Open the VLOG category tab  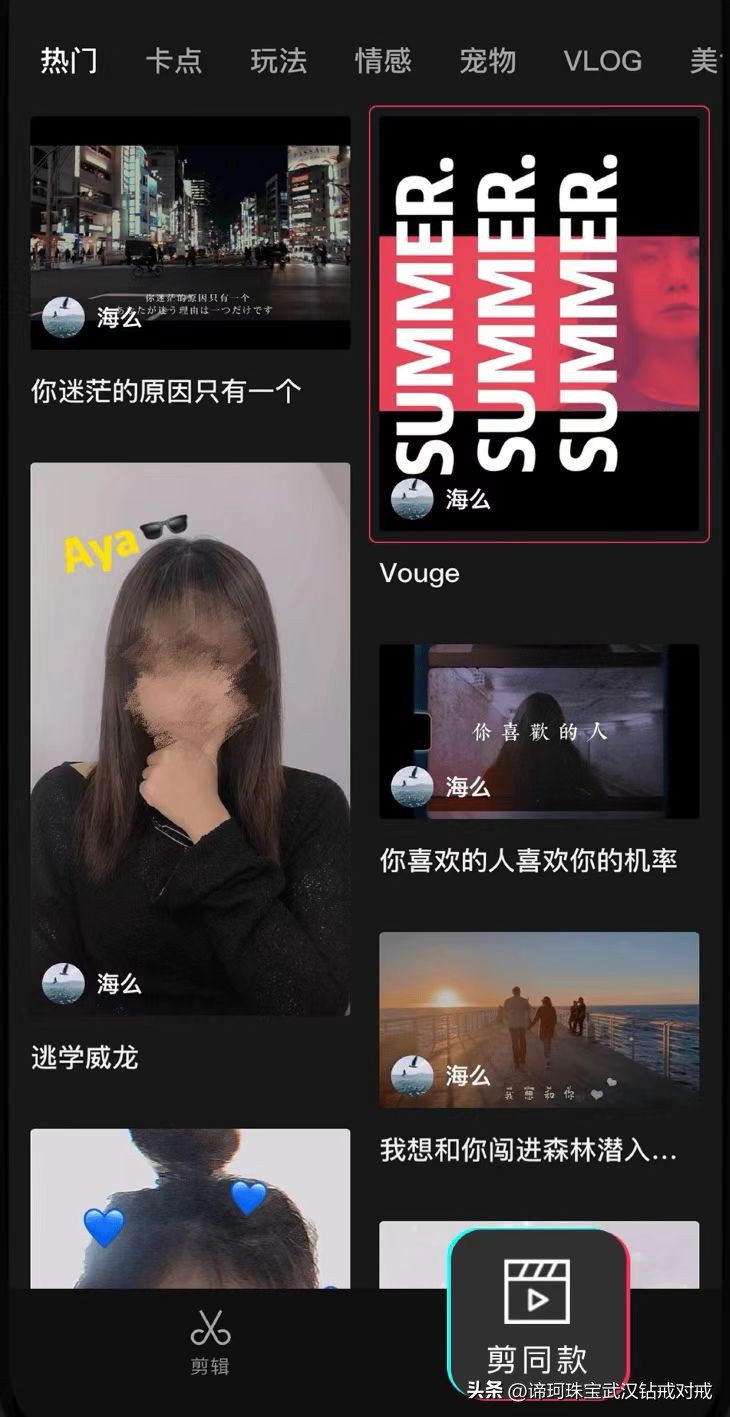point(603,60)
